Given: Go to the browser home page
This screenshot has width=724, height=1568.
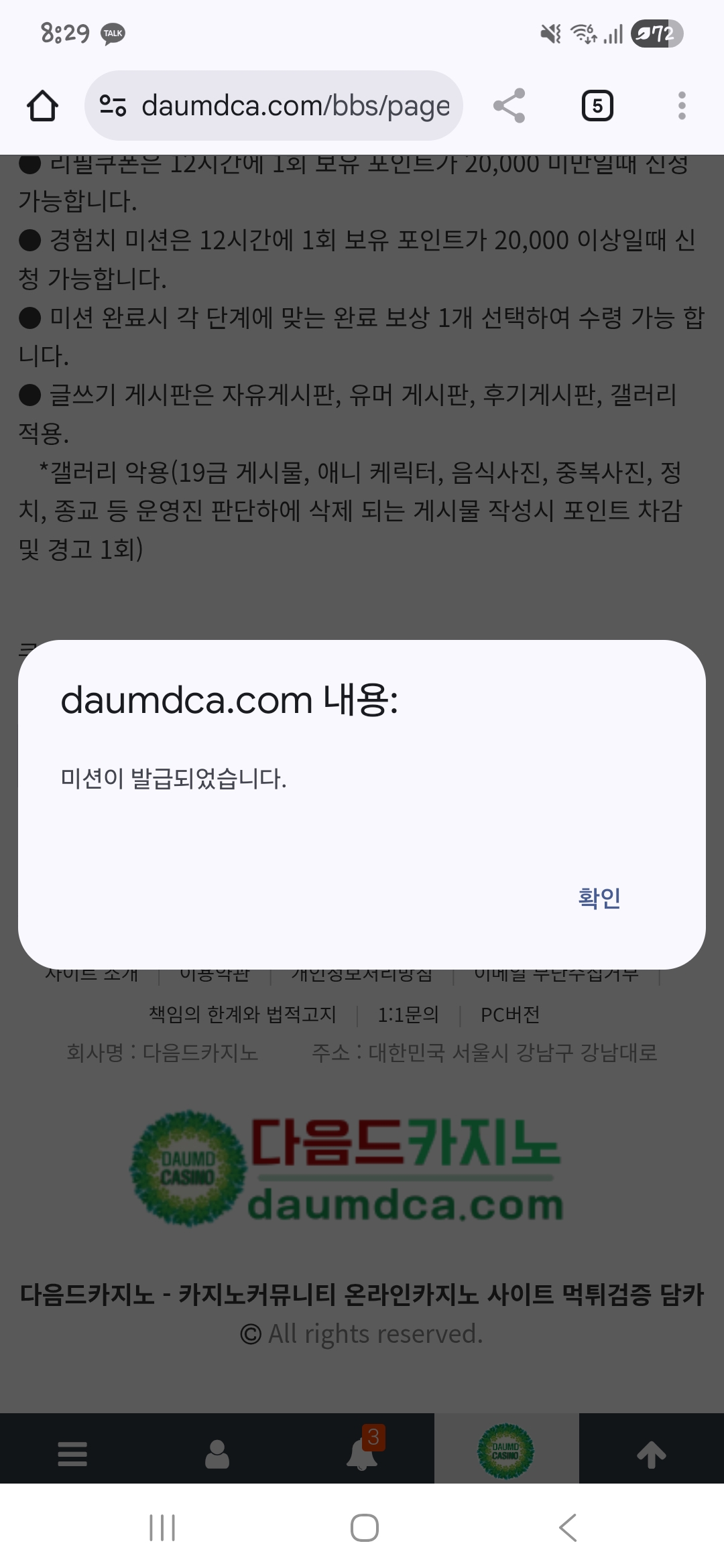Looking at the screenshot, I should (42, 106).
